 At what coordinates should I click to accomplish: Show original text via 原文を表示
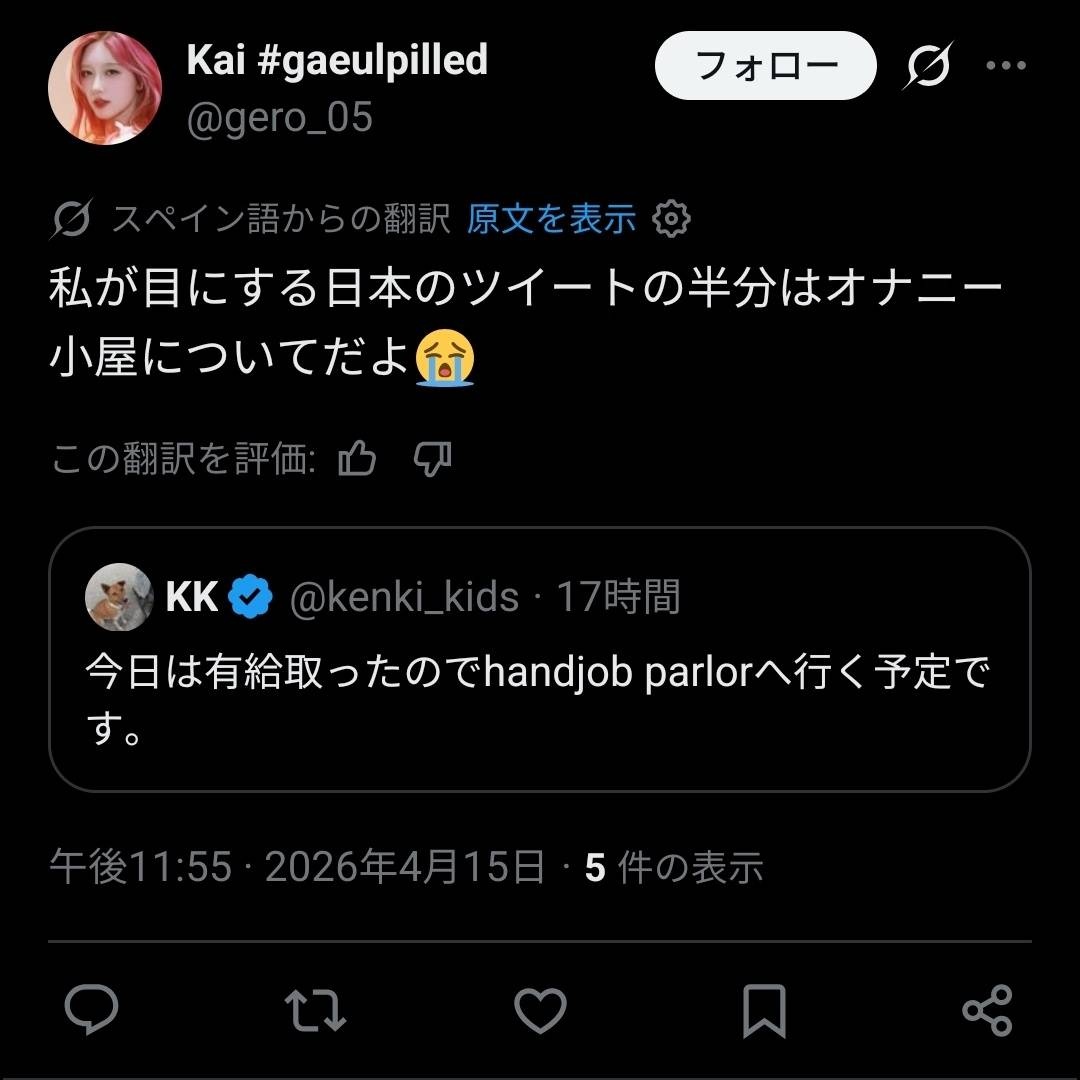coord(551,218)
